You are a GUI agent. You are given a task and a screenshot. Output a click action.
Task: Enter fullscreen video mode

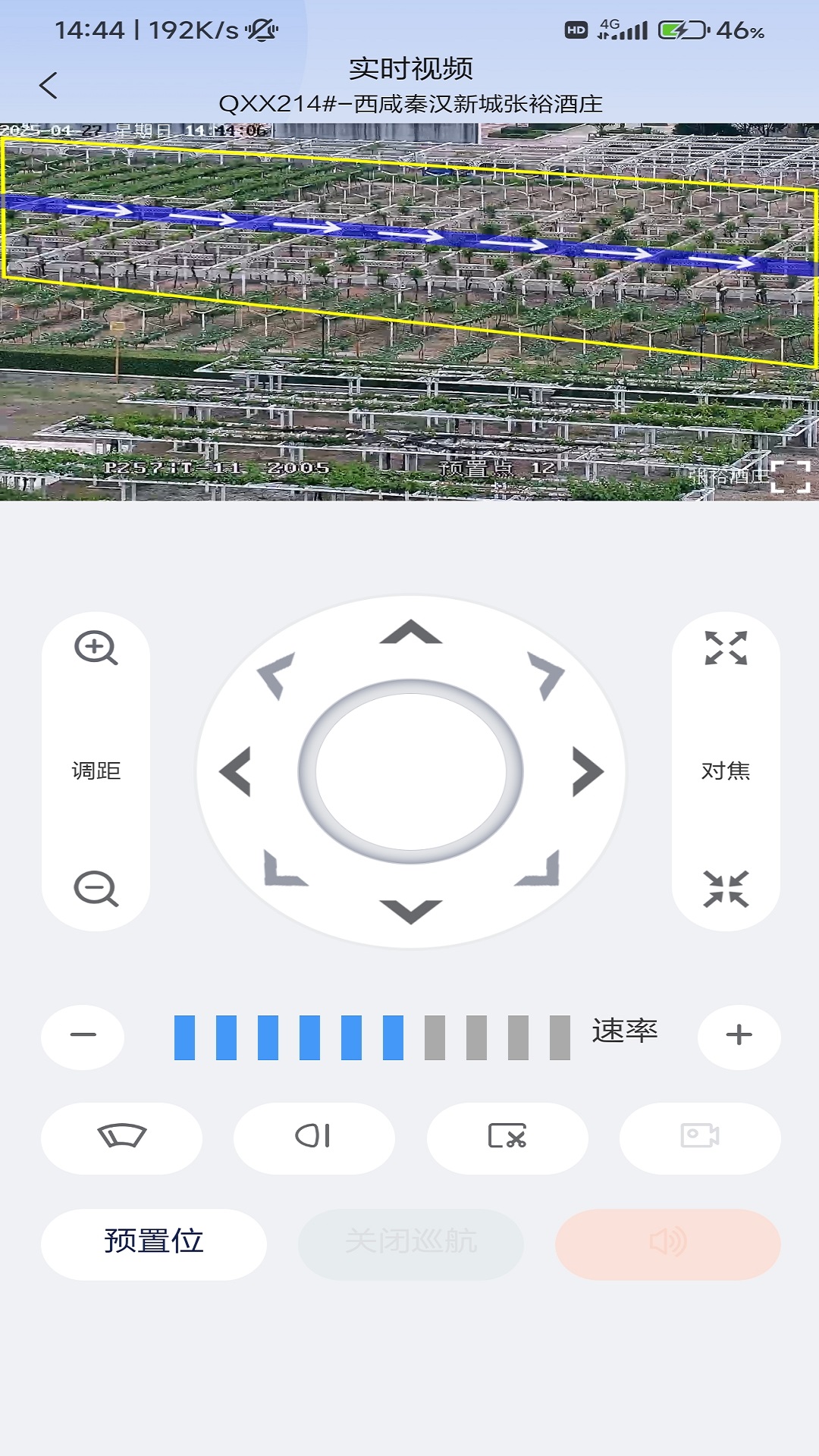790,477
